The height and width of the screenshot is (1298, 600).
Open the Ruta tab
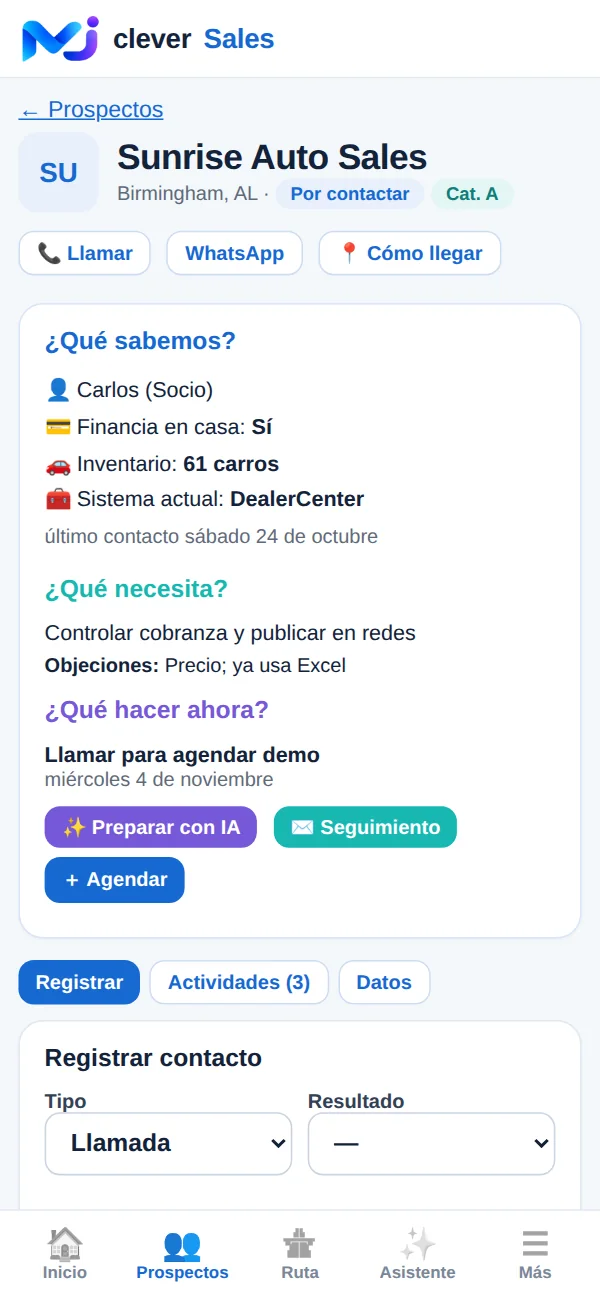tap(300, 1254)
